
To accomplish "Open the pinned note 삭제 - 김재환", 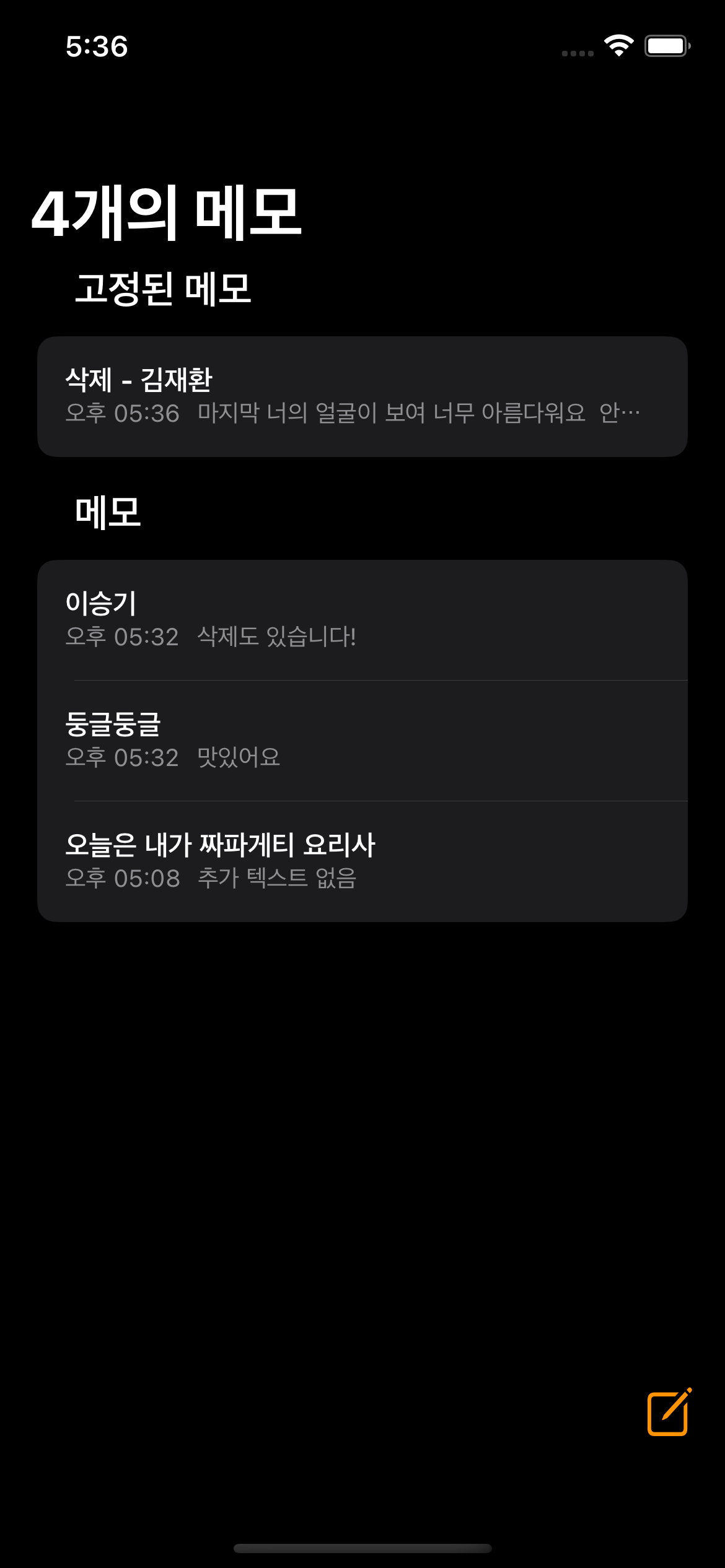I will click(362, 396).
